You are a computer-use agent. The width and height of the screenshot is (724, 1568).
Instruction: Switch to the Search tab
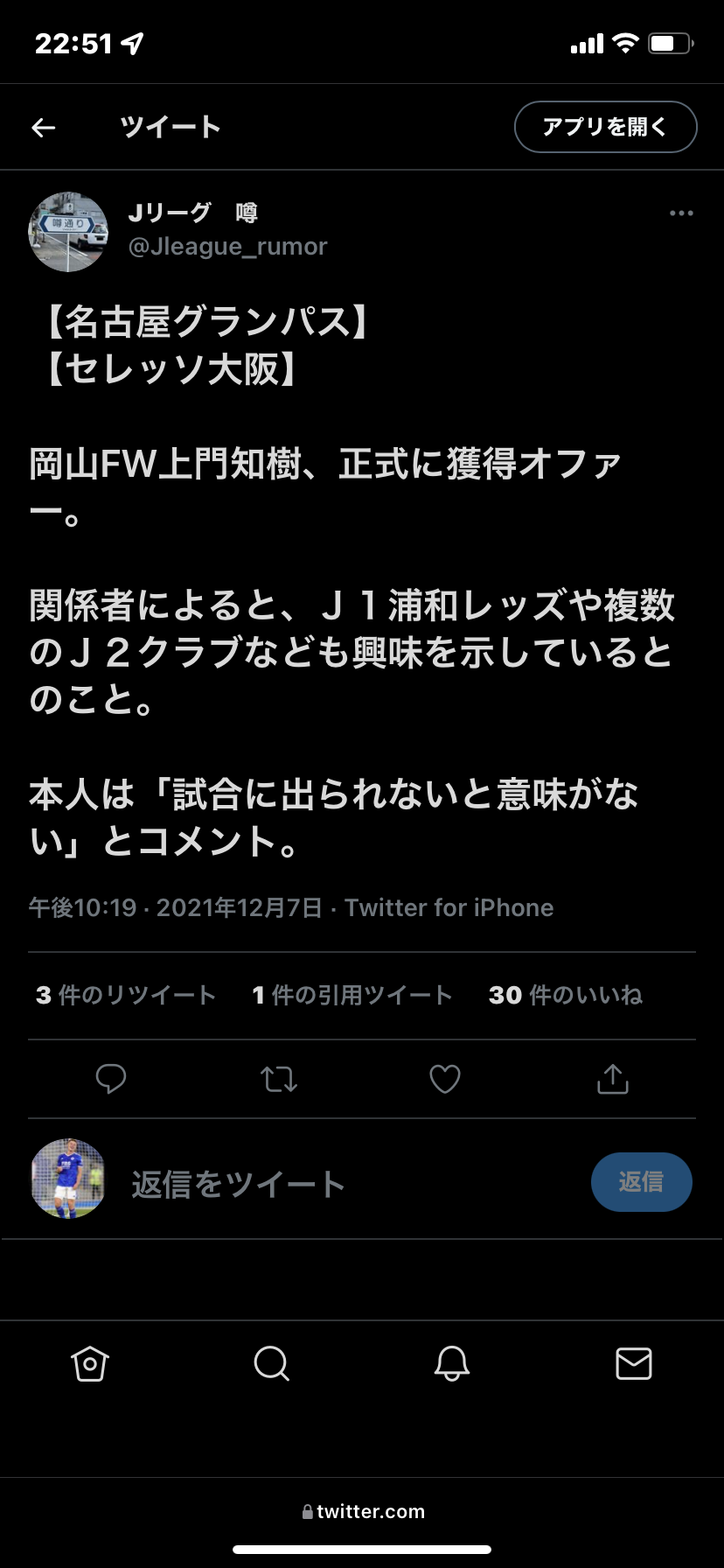(x=271, y=1363)
